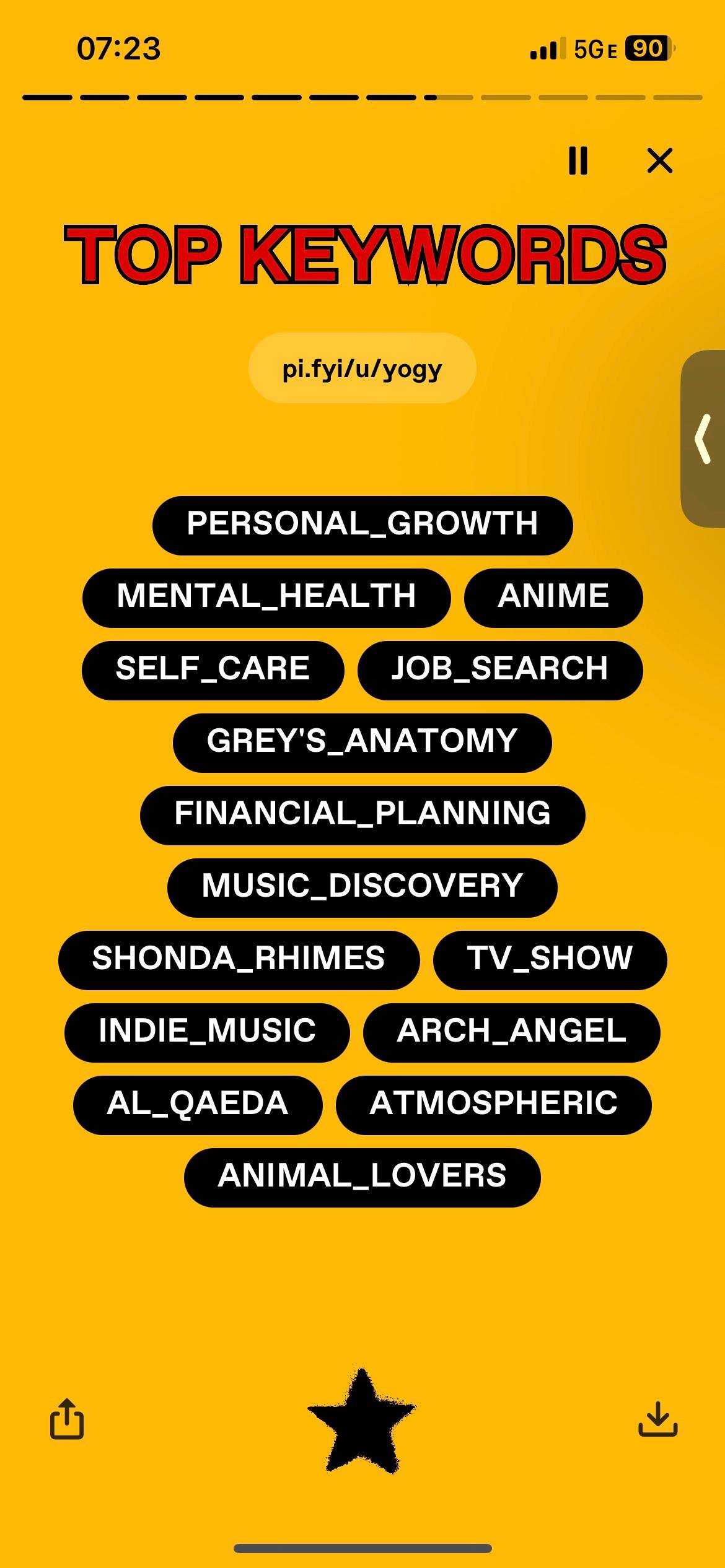This screenshot has width=725, height=1568.
Task: Share this keywords card
Action: [x=67, y=1418]
